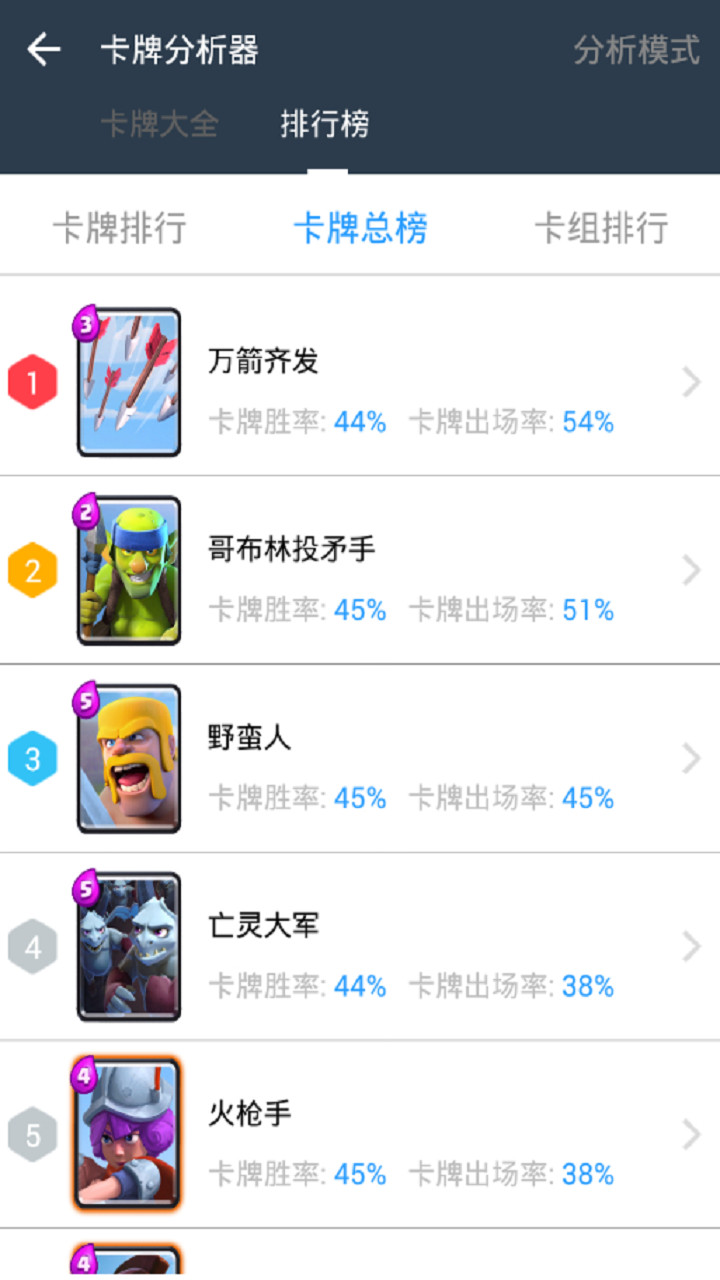720x1280 pixels.
Task: Switch to 分析模式
Action: click(636, 50)
